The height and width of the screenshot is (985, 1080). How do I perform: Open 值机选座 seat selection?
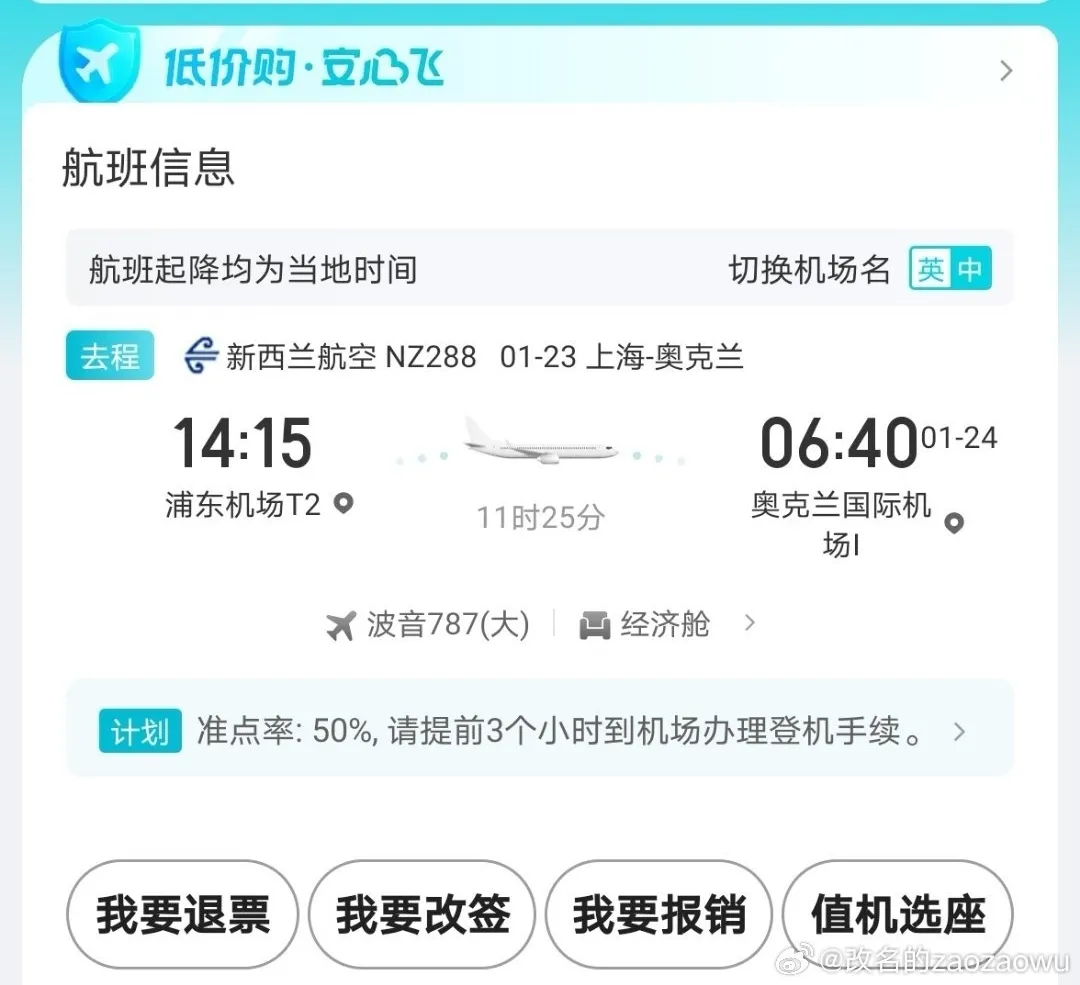tap(898, 914)
